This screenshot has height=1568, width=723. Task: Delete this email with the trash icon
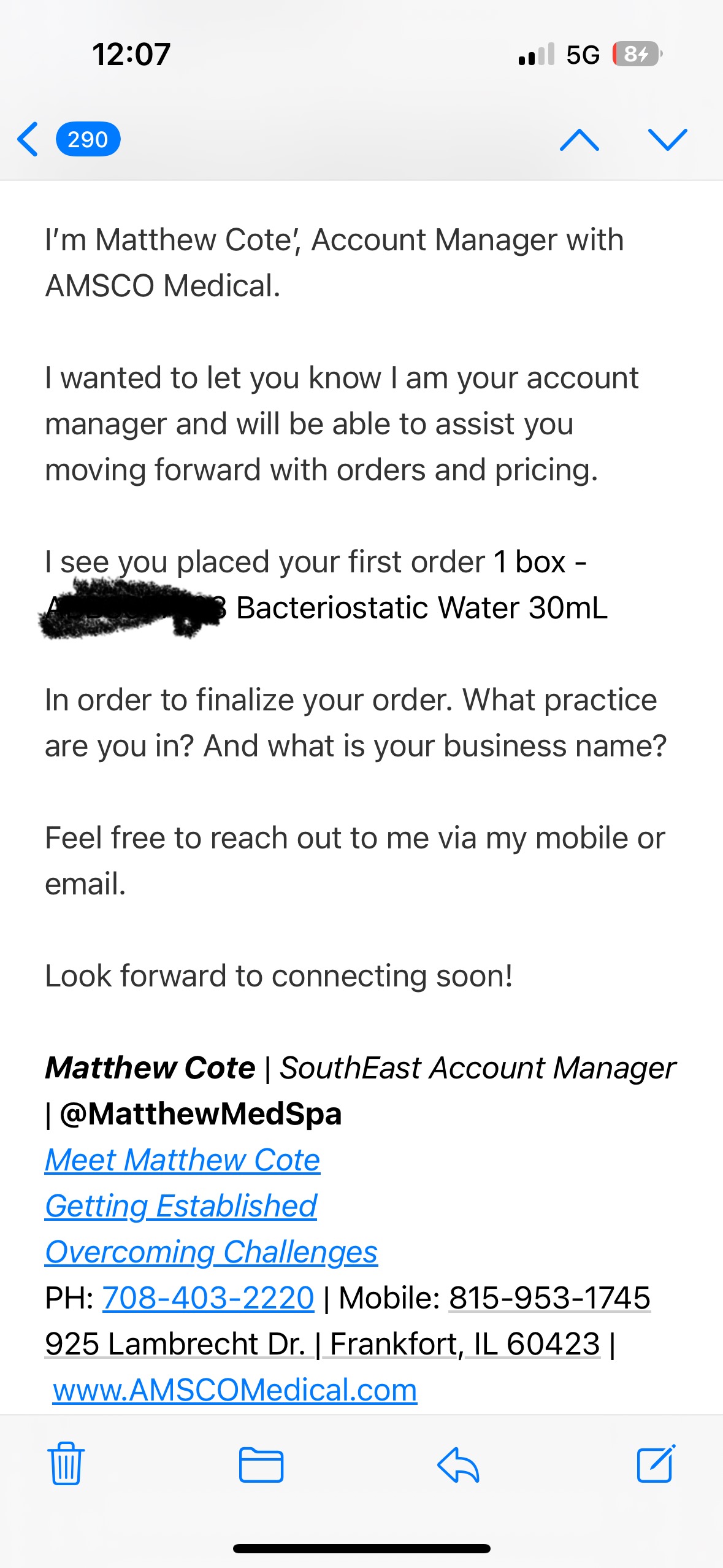[x=66, y=1463]
